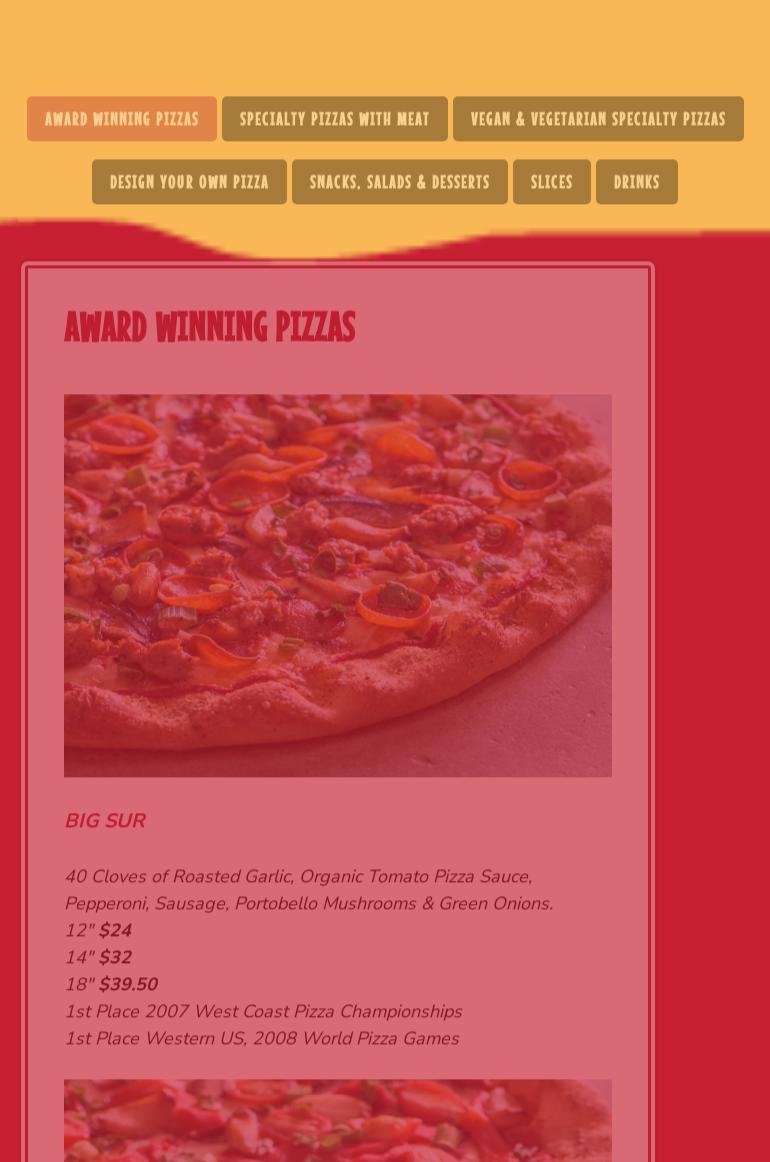
Task: Click the Big Sur pizza photo
Action: click(x=338, y=586)
